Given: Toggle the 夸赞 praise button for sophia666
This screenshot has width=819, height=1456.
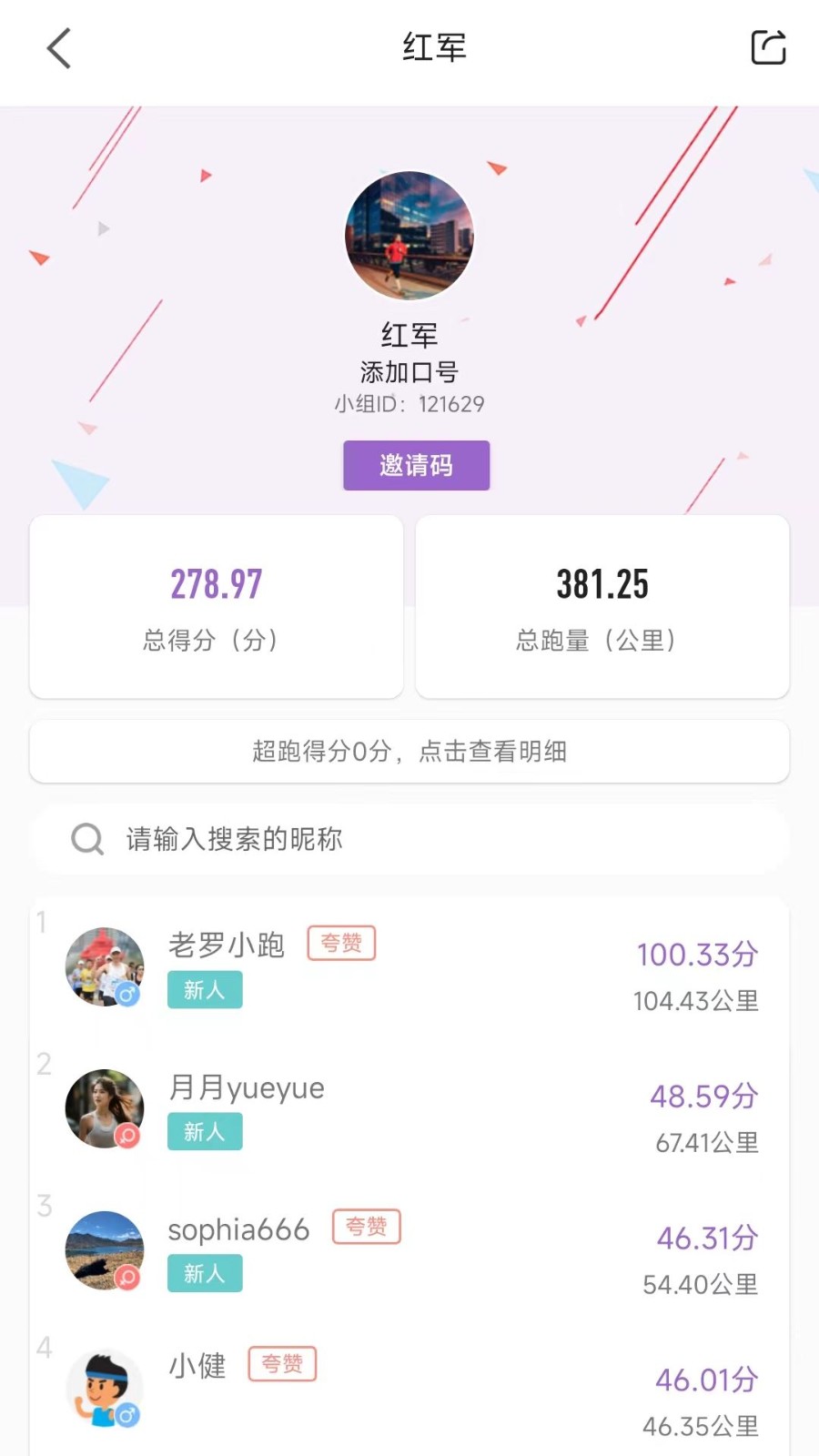Looking at the screenshot, I should [x=366, y=1228].
